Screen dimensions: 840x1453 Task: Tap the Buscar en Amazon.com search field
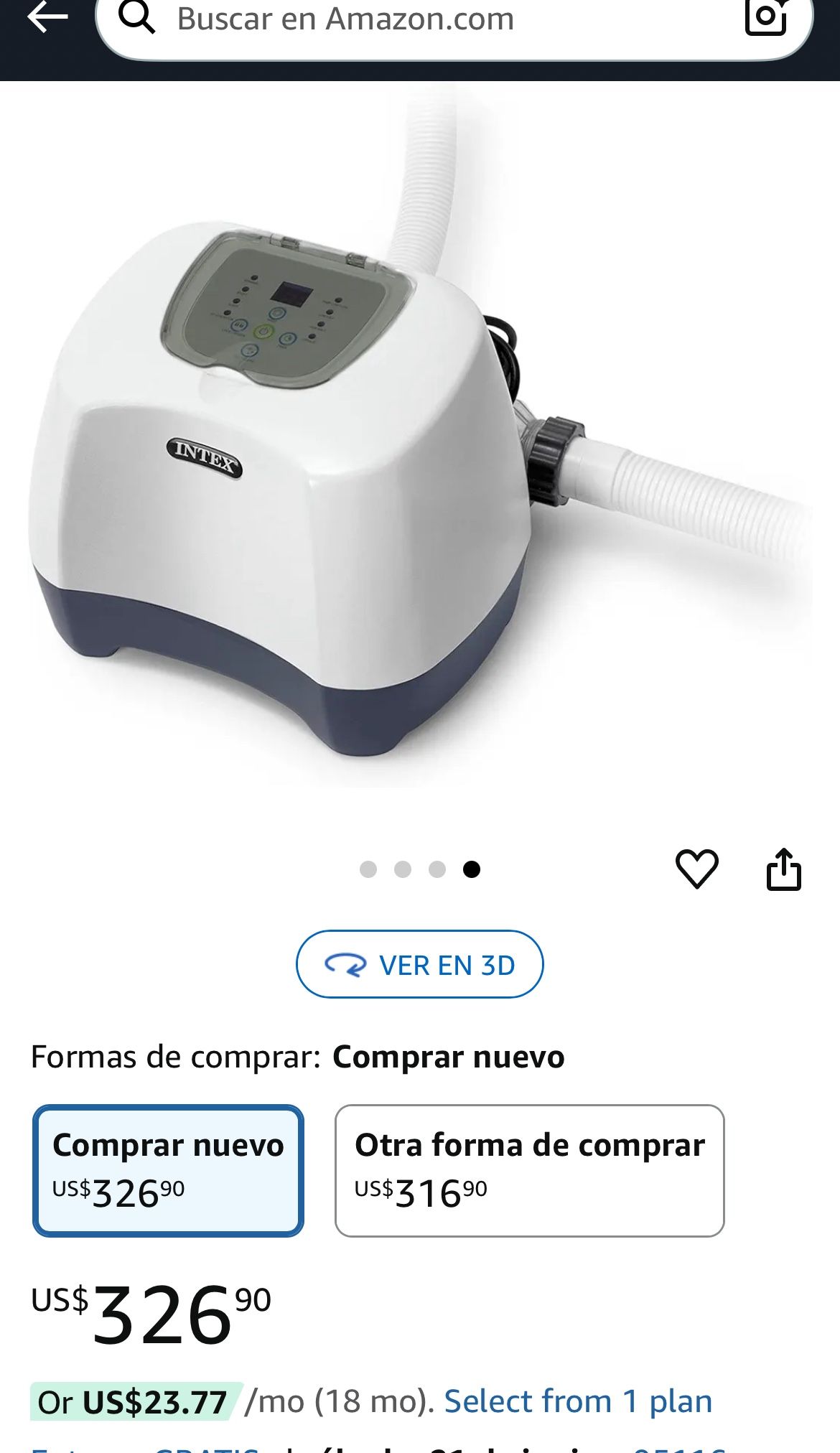345,19
